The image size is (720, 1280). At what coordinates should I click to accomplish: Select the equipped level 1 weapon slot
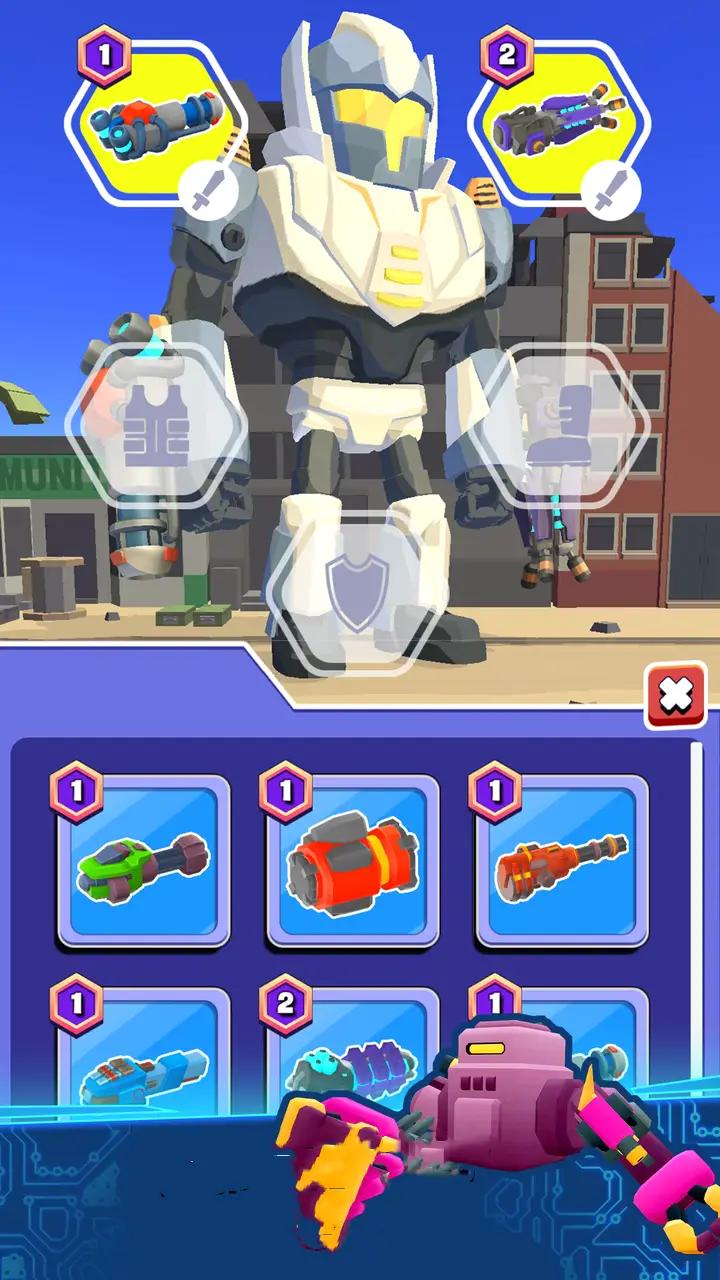tap(156, 121)
